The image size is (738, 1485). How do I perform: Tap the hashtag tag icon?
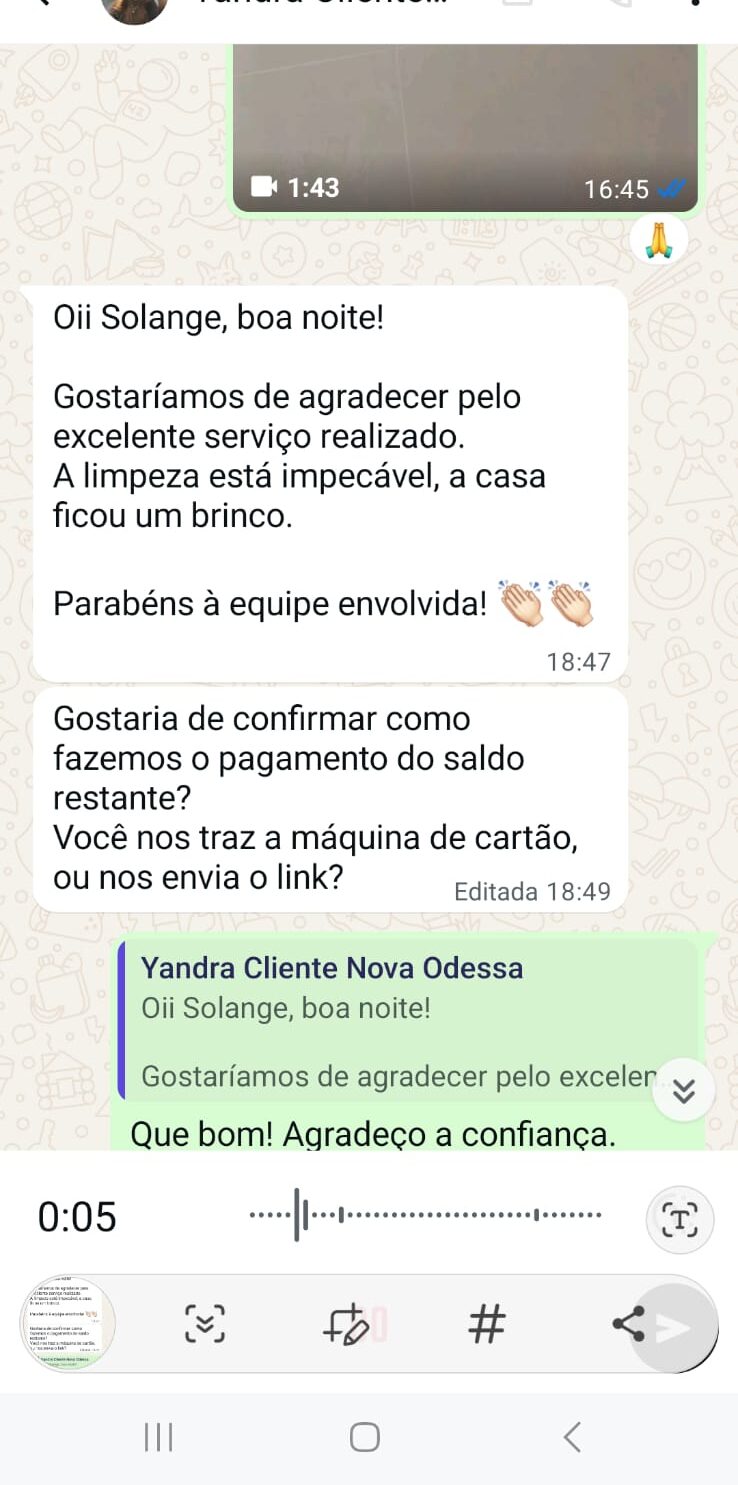(x=487, y=1325)
